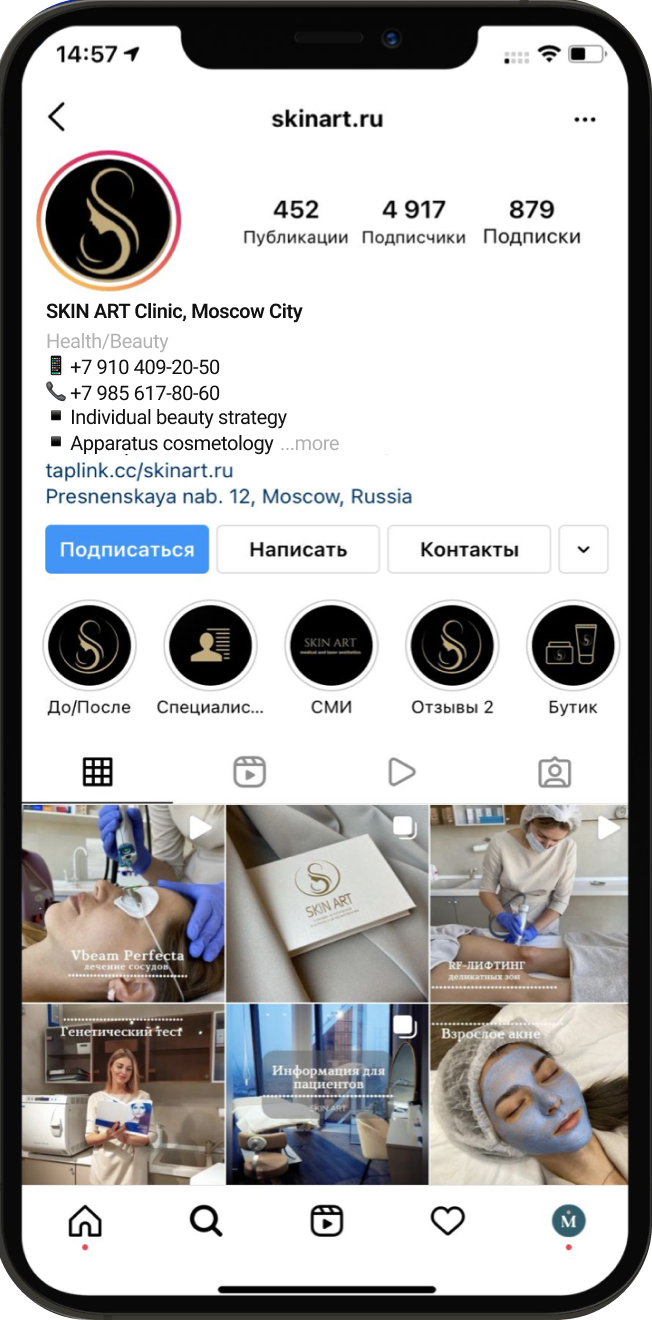
Task: Open the До/После highlight
Action: (x=89, y=646)
